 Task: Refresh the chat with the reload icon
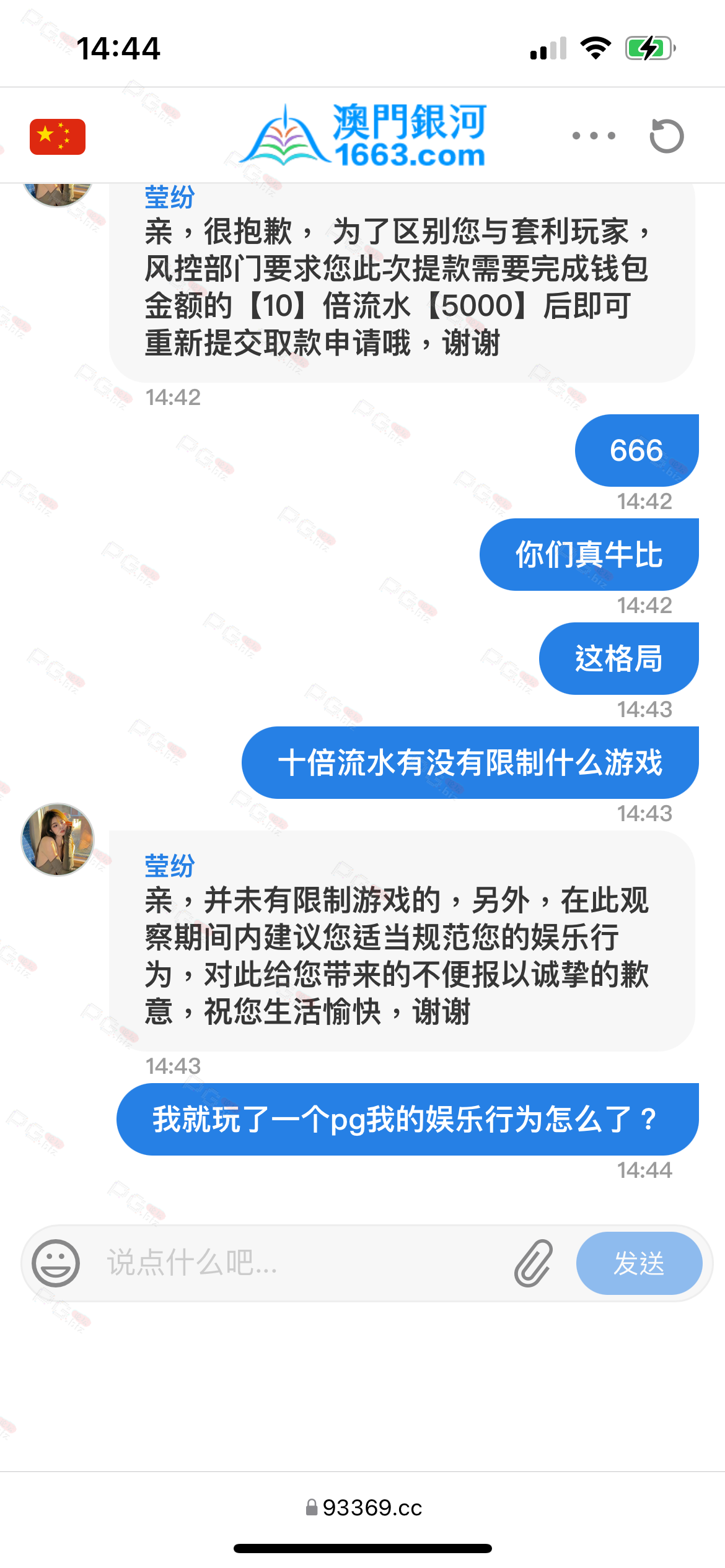pos(667,136)
